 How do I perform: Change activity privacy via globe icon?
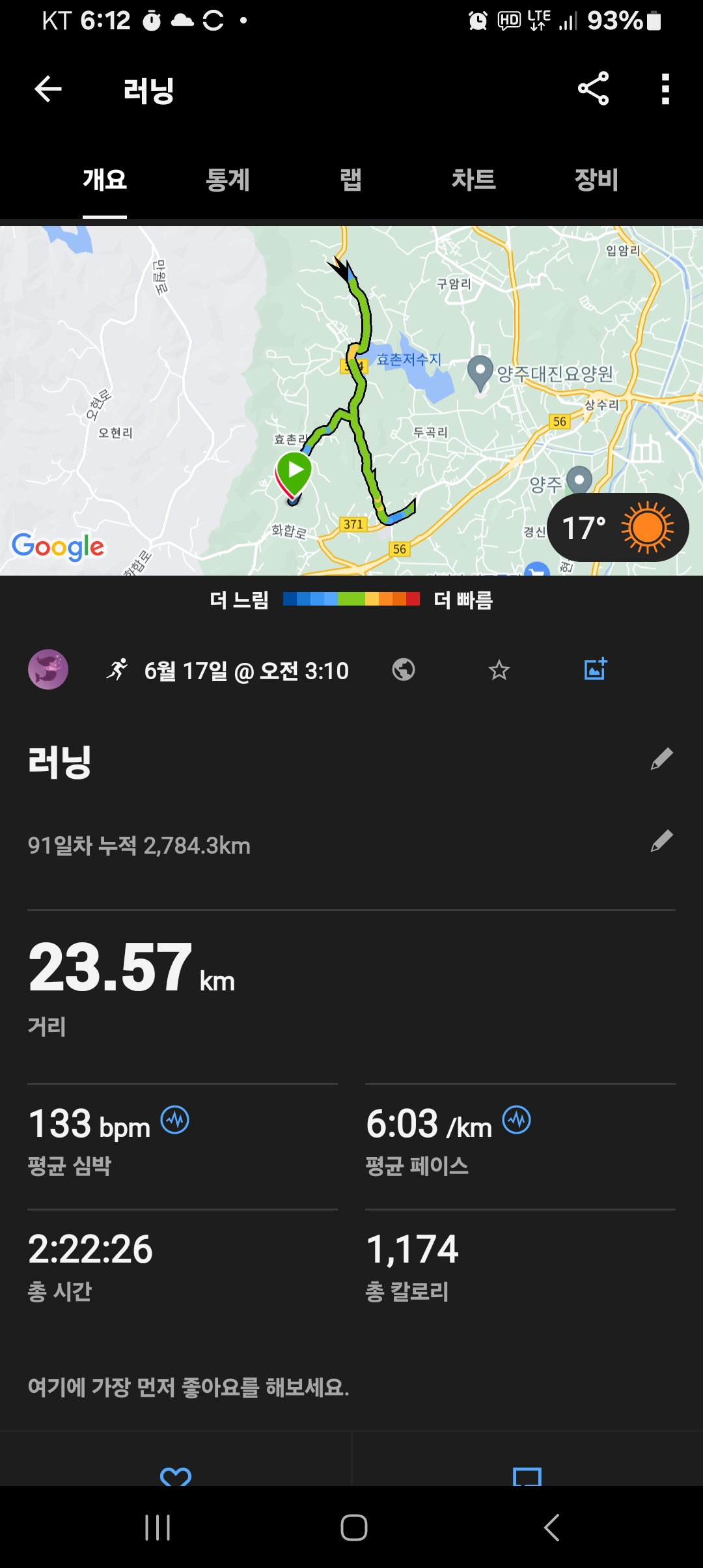(x=404, y=669)
